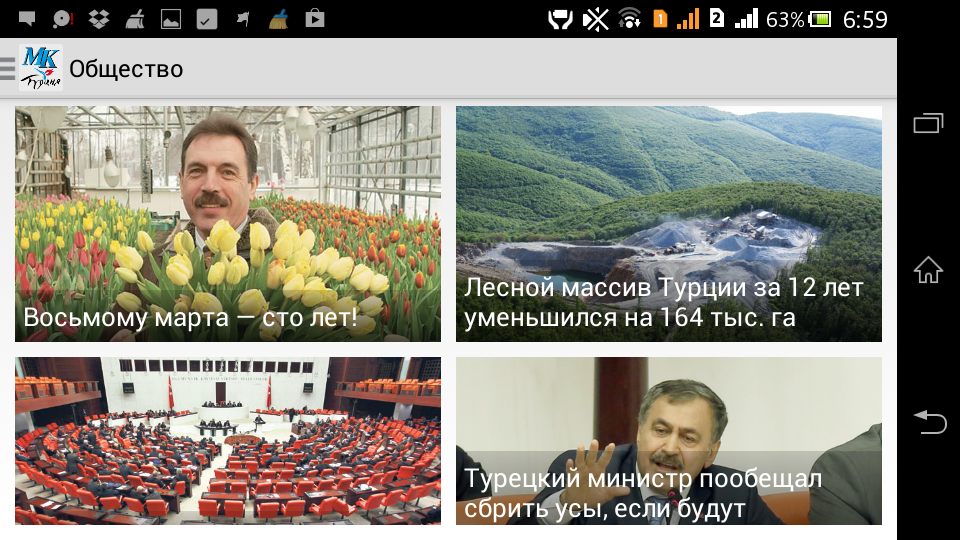Open article about Лесной массив Турции
This screenshot has height=540, width=960.
pos(668,224)
